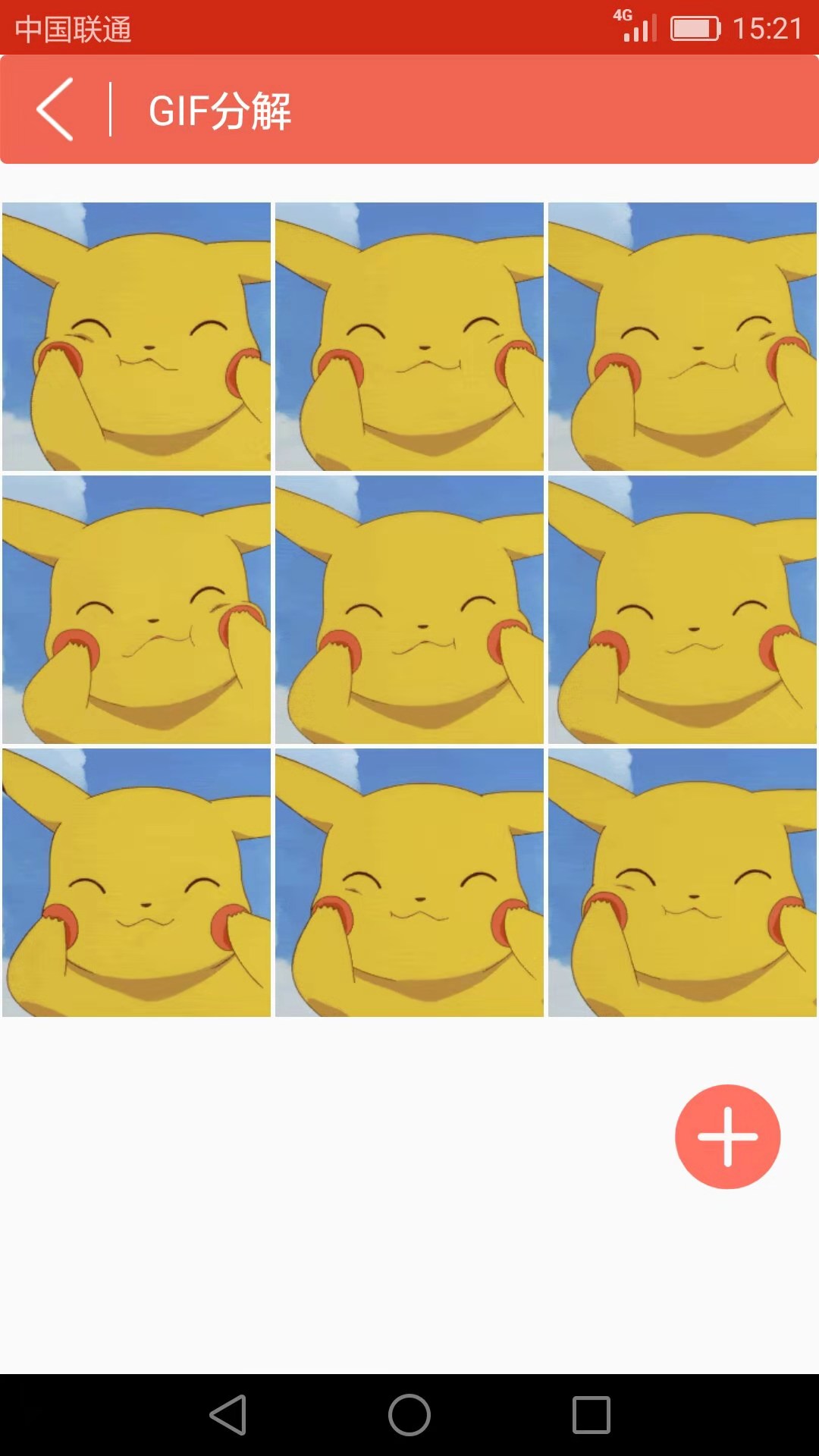Open the bottom-right frame
819x1456 pixels.
coord(682,883)
